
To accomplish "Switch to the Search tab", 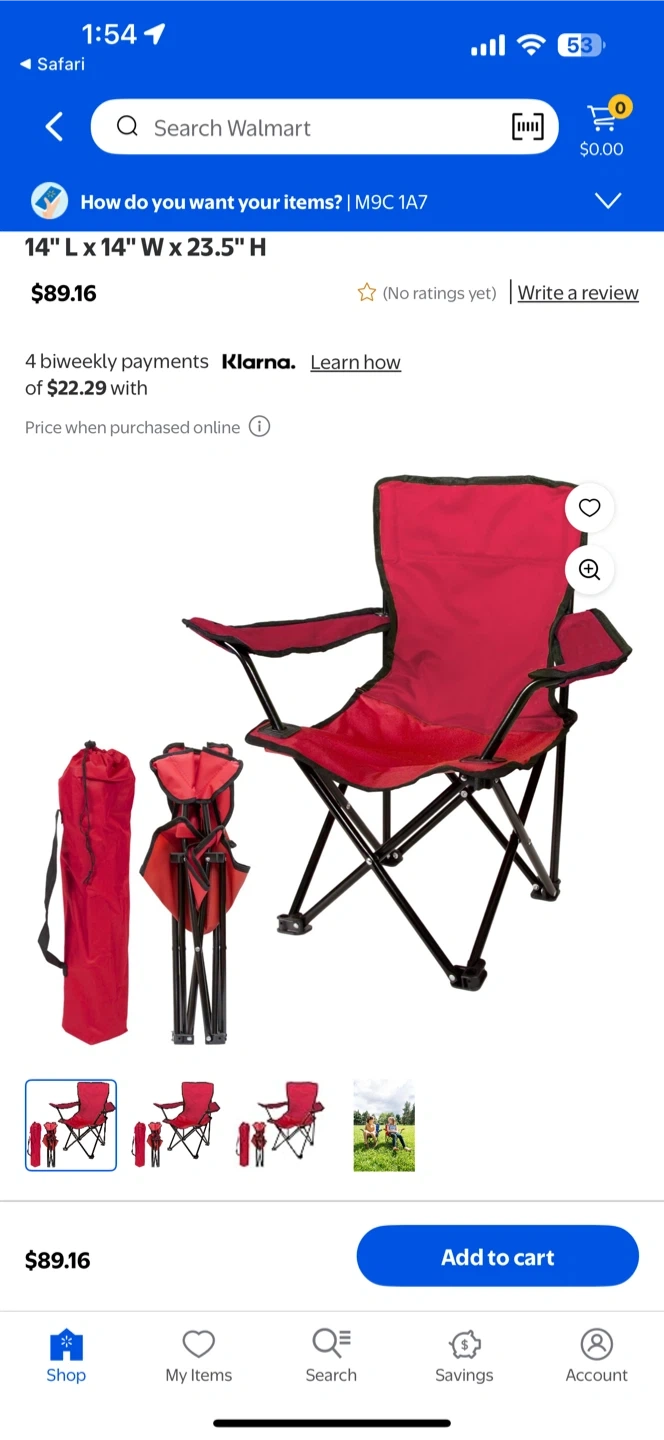I will coord(331,1356).
